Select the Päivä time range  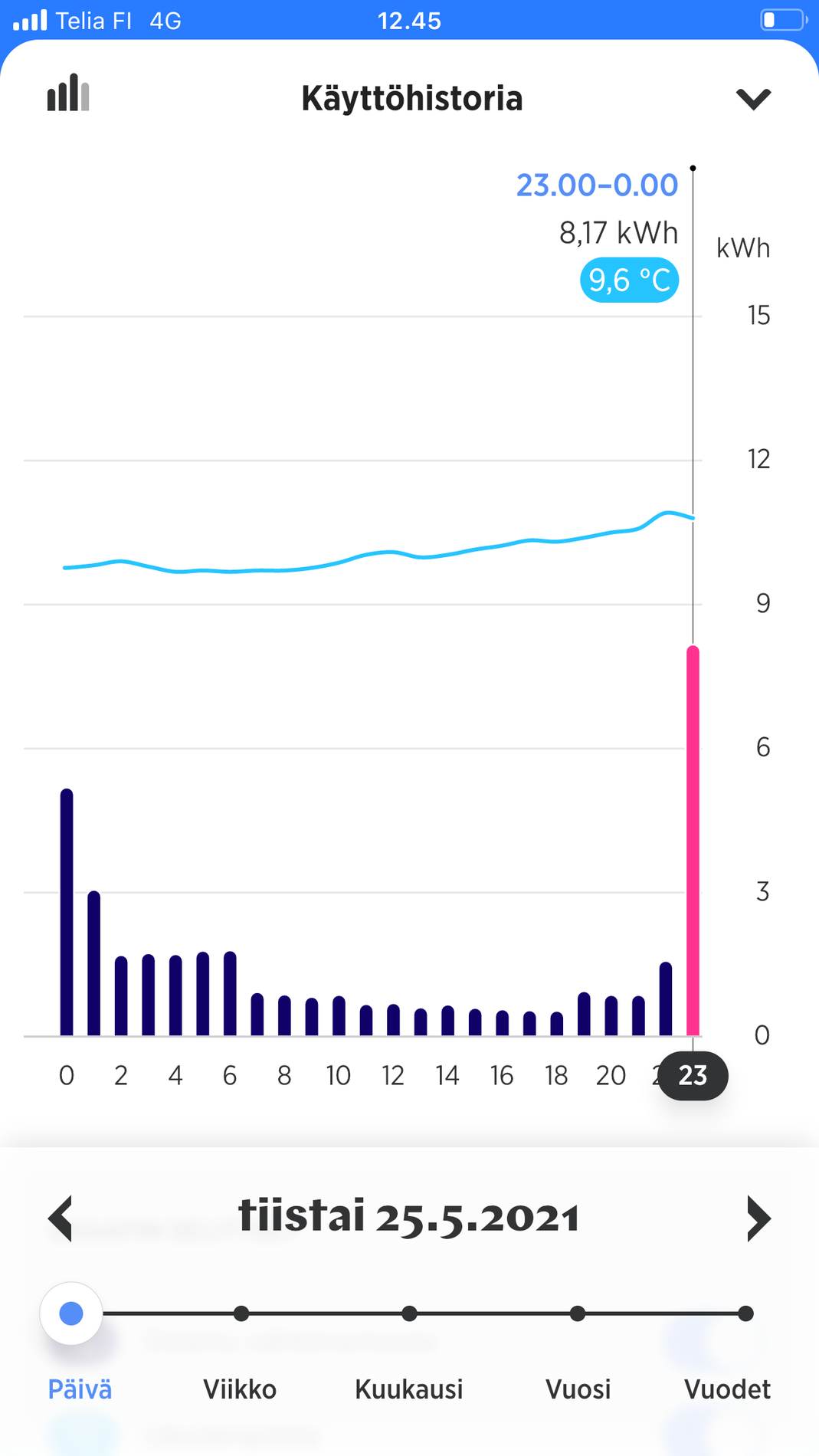pos(72,1314)
